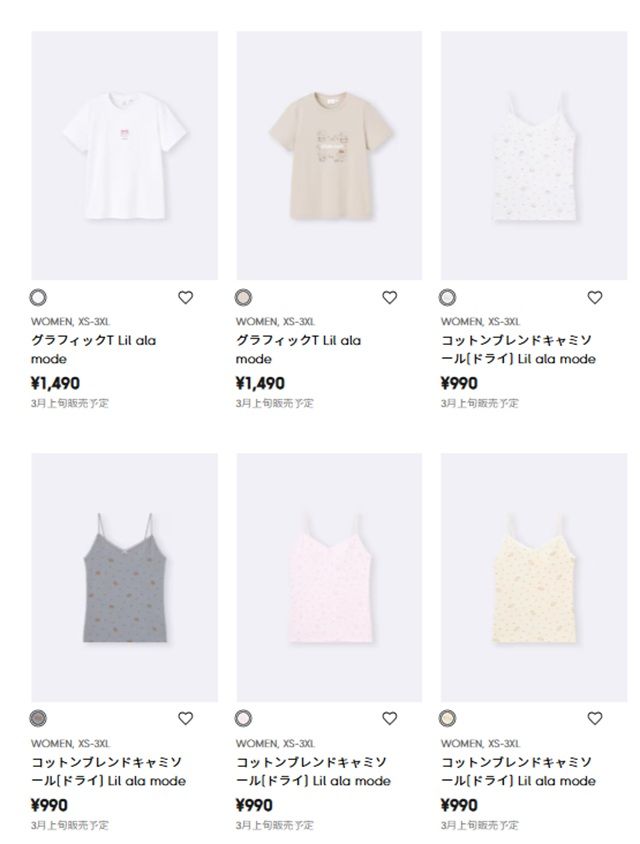
Task: Open the gray cotton blend camisole product
Action: coord(124,577)
